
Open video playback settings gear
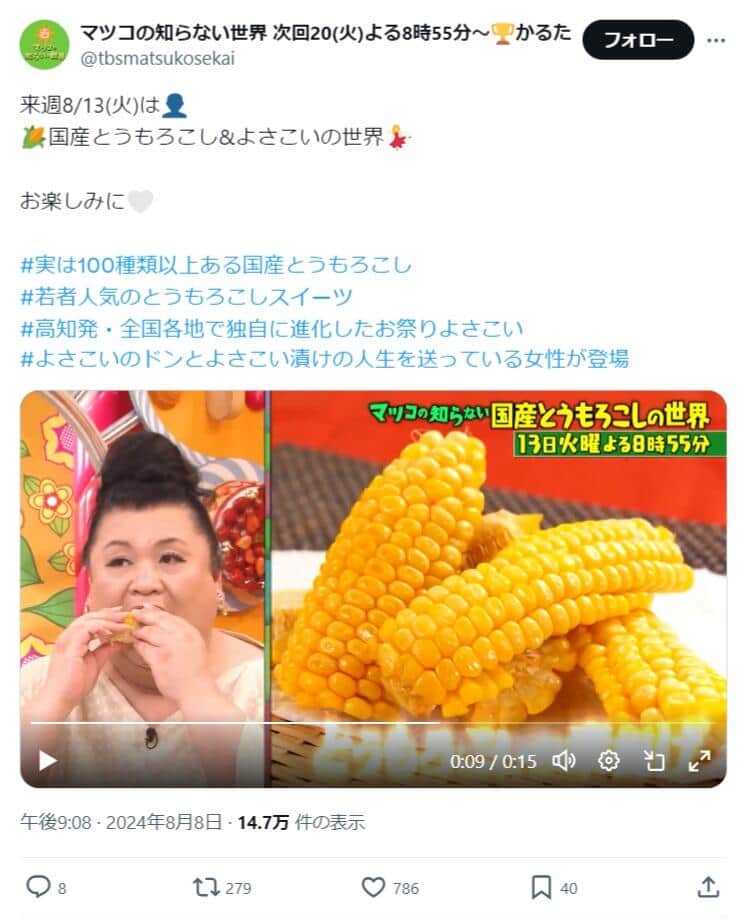[x=608, y=761]
